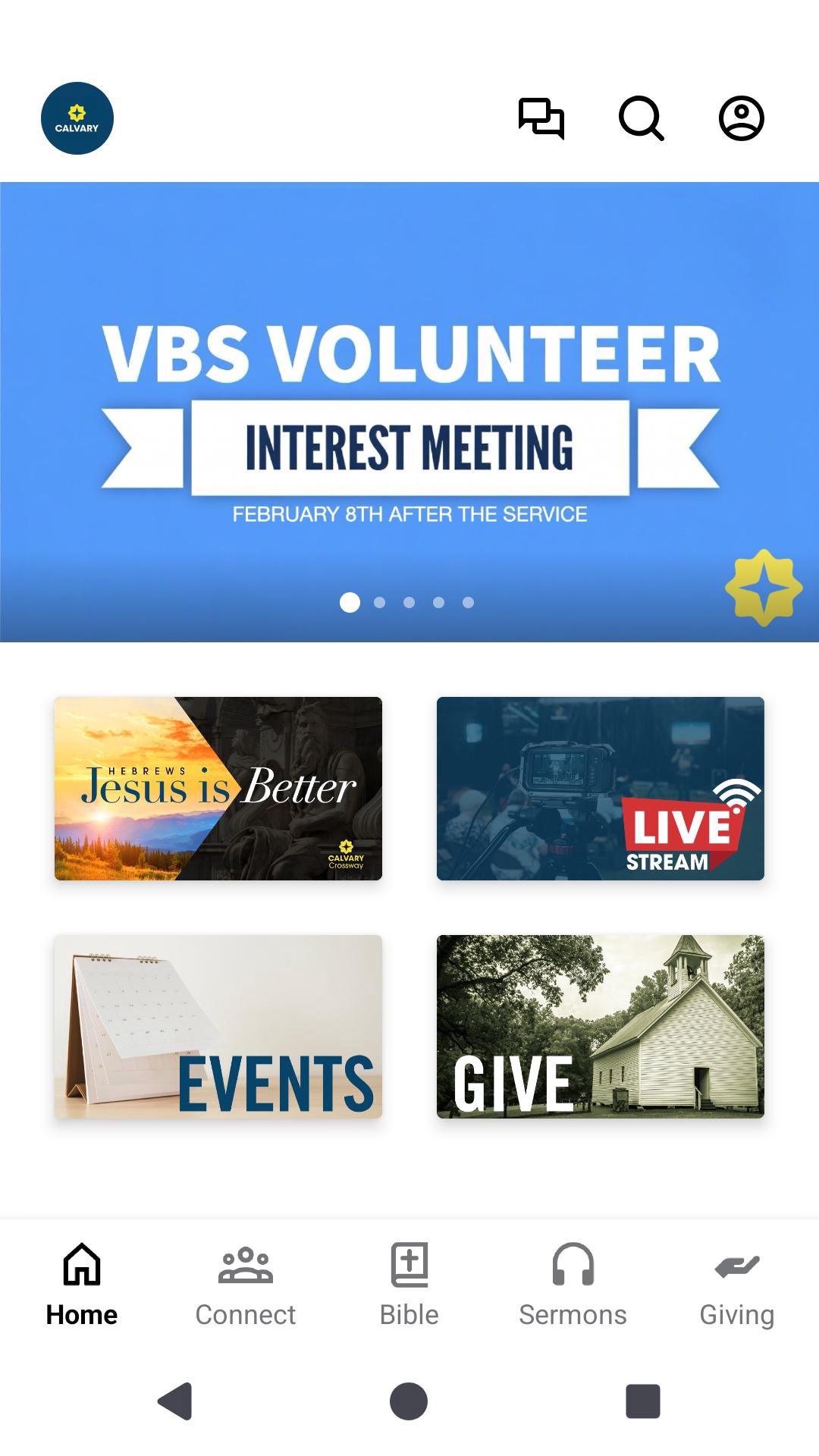This screenshot has width=819, height=1456.
Task: Open the messages chat icon
Action: (541, 118)
